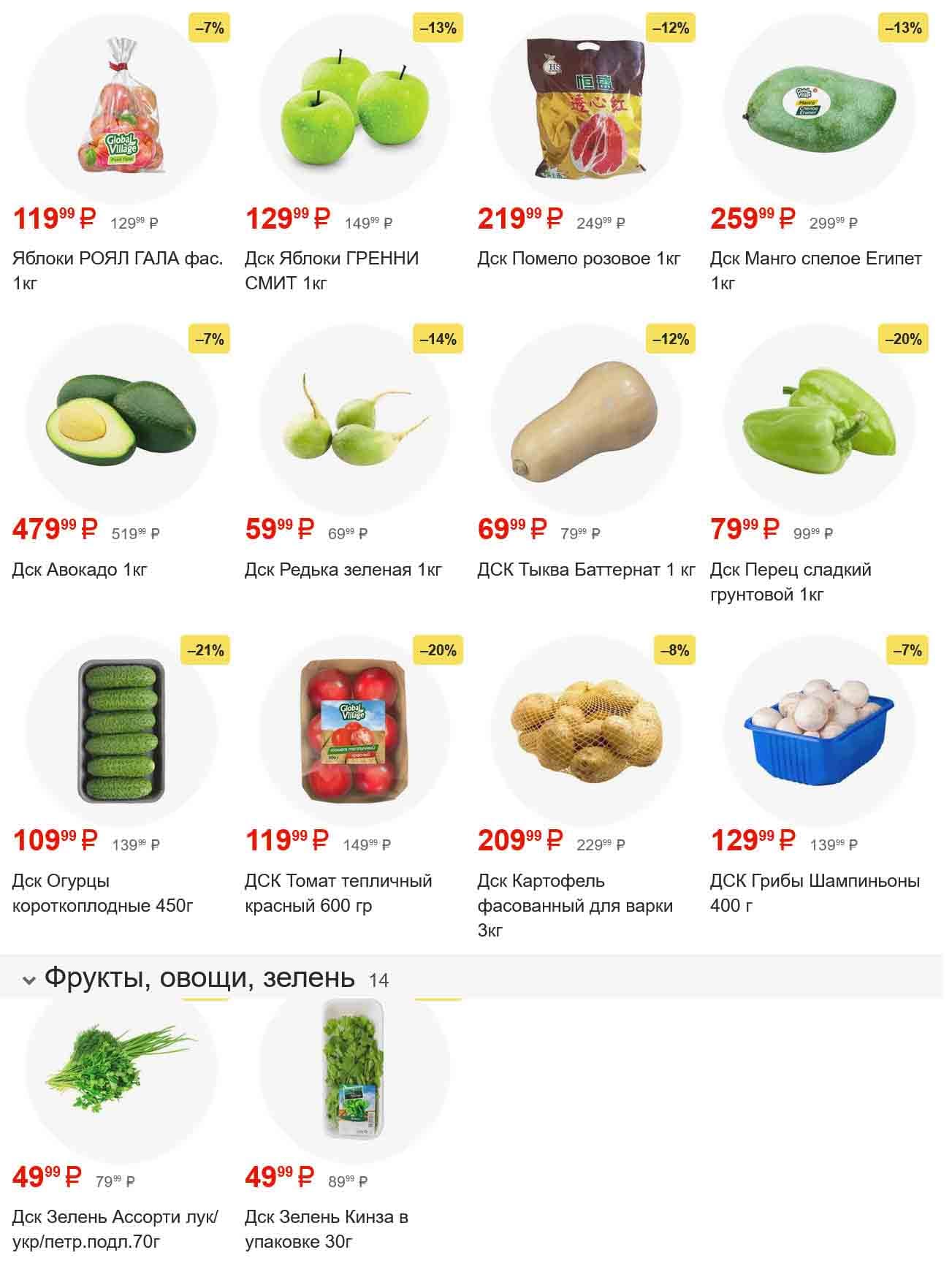
Task: Open the Авокадо 1кг product card
Action: click(x=121, y=421)
